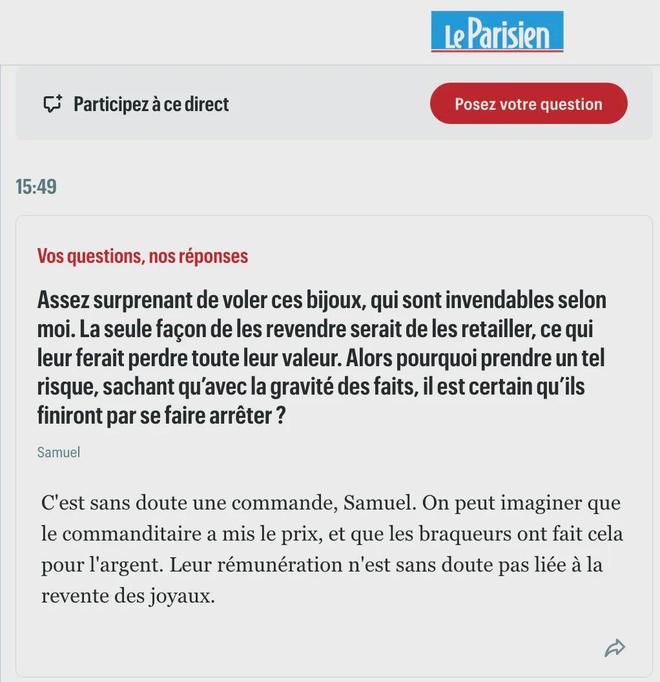The width and height of the screenshot is (660, 682).
Task: Tap the Posez votre question button
Action: 528,104
